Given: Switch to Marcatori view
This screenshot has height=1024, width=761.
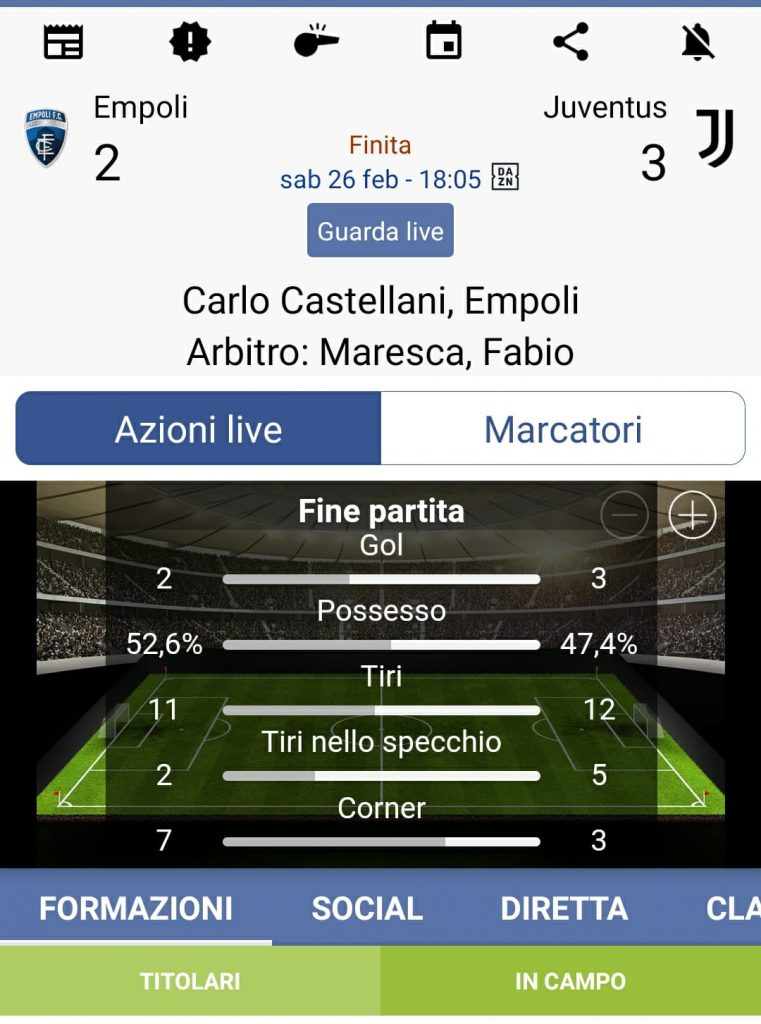Looking at the screenshot, I should pyautogui.click(x=563, y=429).
